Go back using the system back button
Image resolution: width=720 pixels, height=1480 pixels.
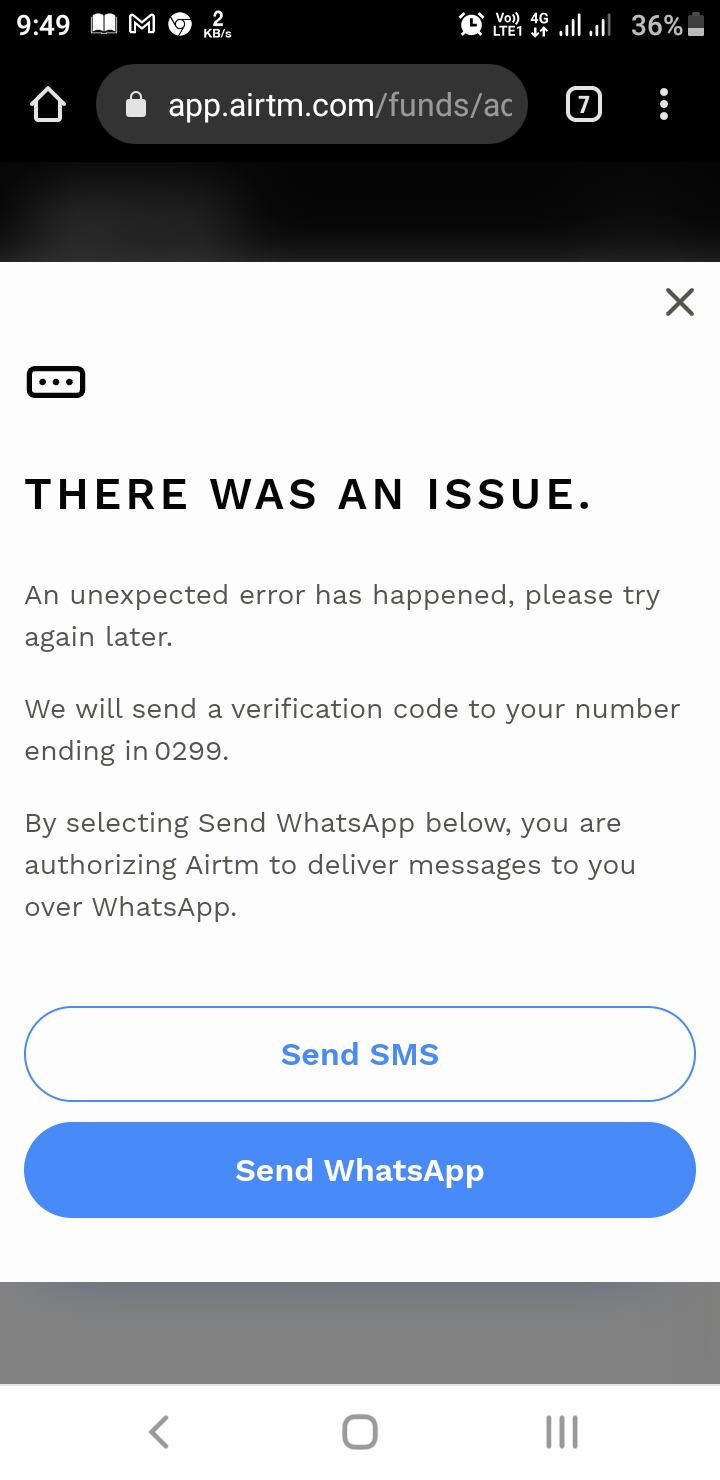point(158,1432)
